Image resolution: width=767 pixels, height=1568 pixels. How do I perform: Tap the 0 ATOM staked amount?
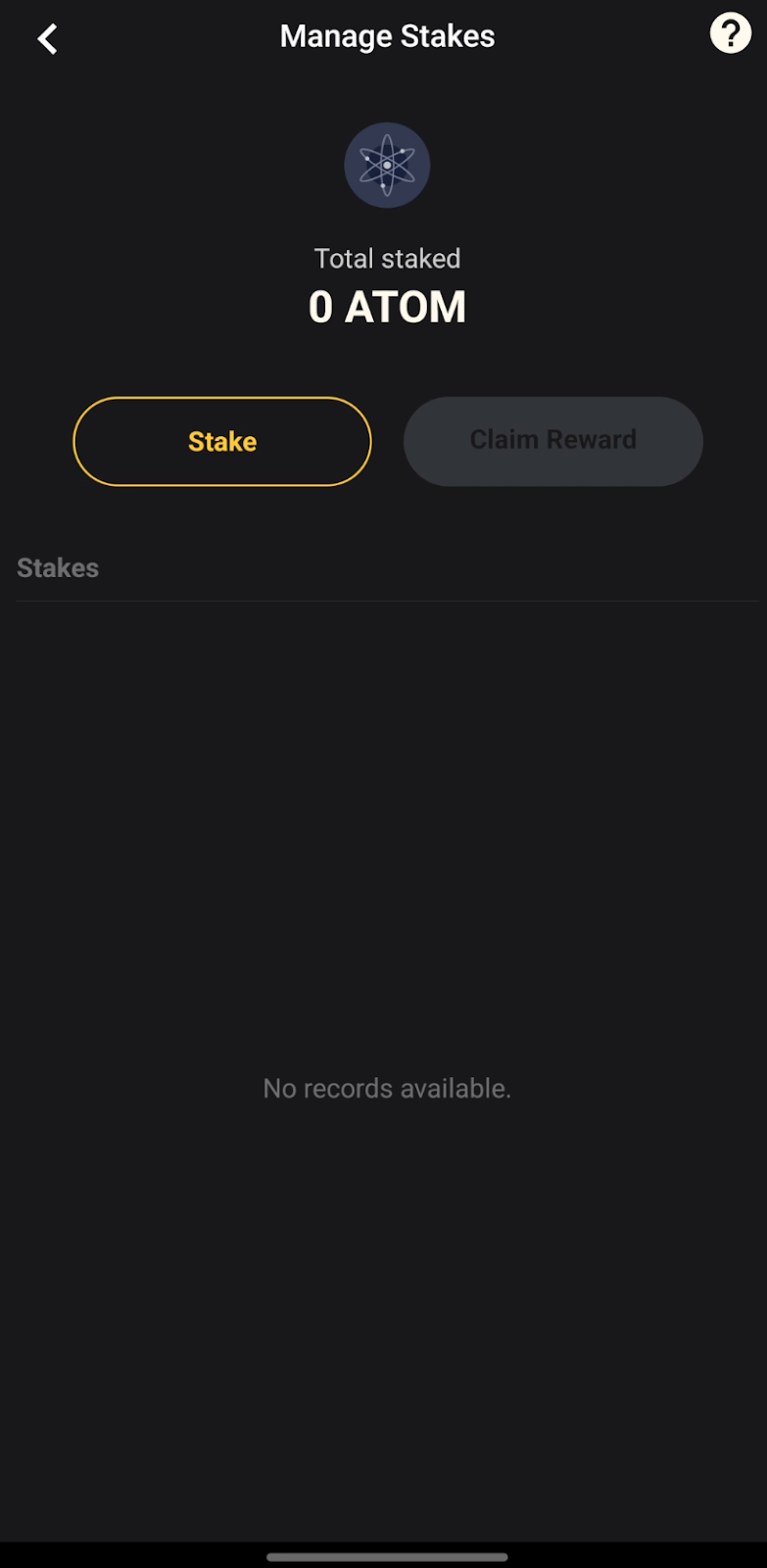click(387, 306)
